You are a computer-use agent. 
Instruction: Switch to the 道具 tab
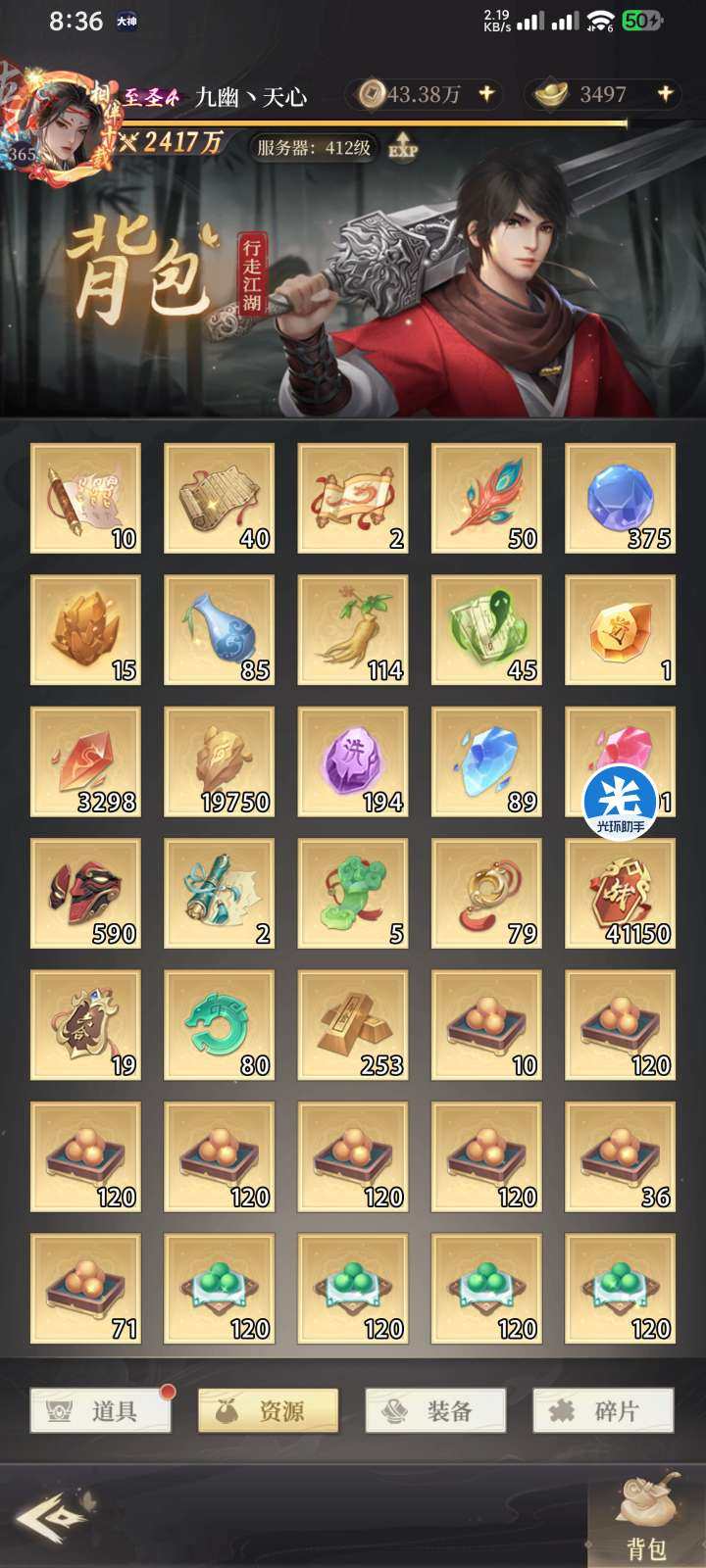point(100,1411)
